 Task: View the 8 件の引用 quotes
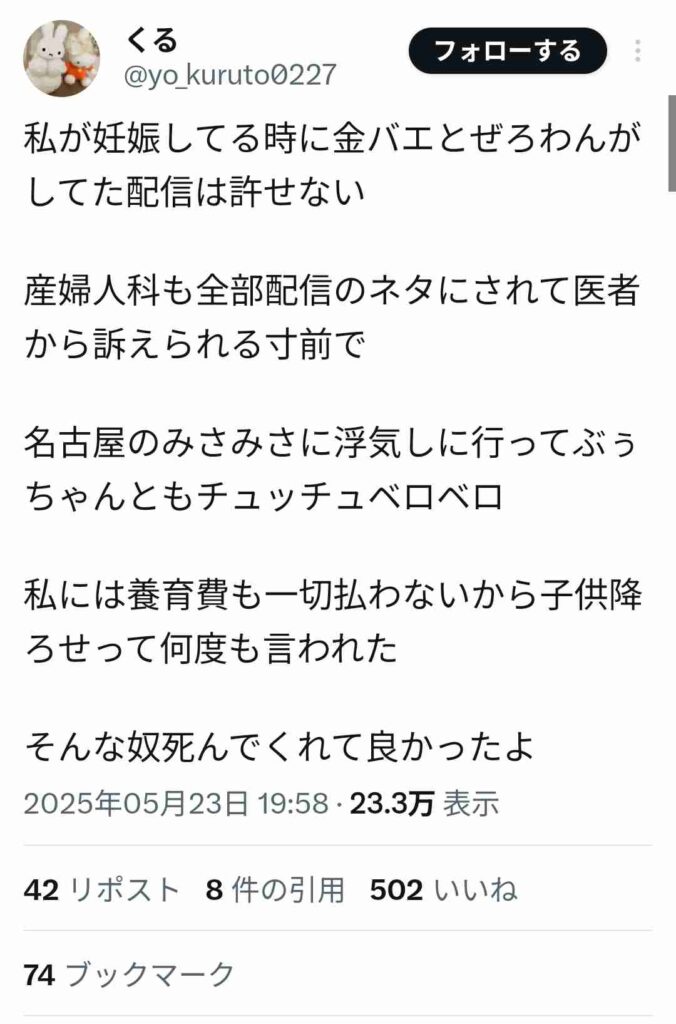coord(275,889)
